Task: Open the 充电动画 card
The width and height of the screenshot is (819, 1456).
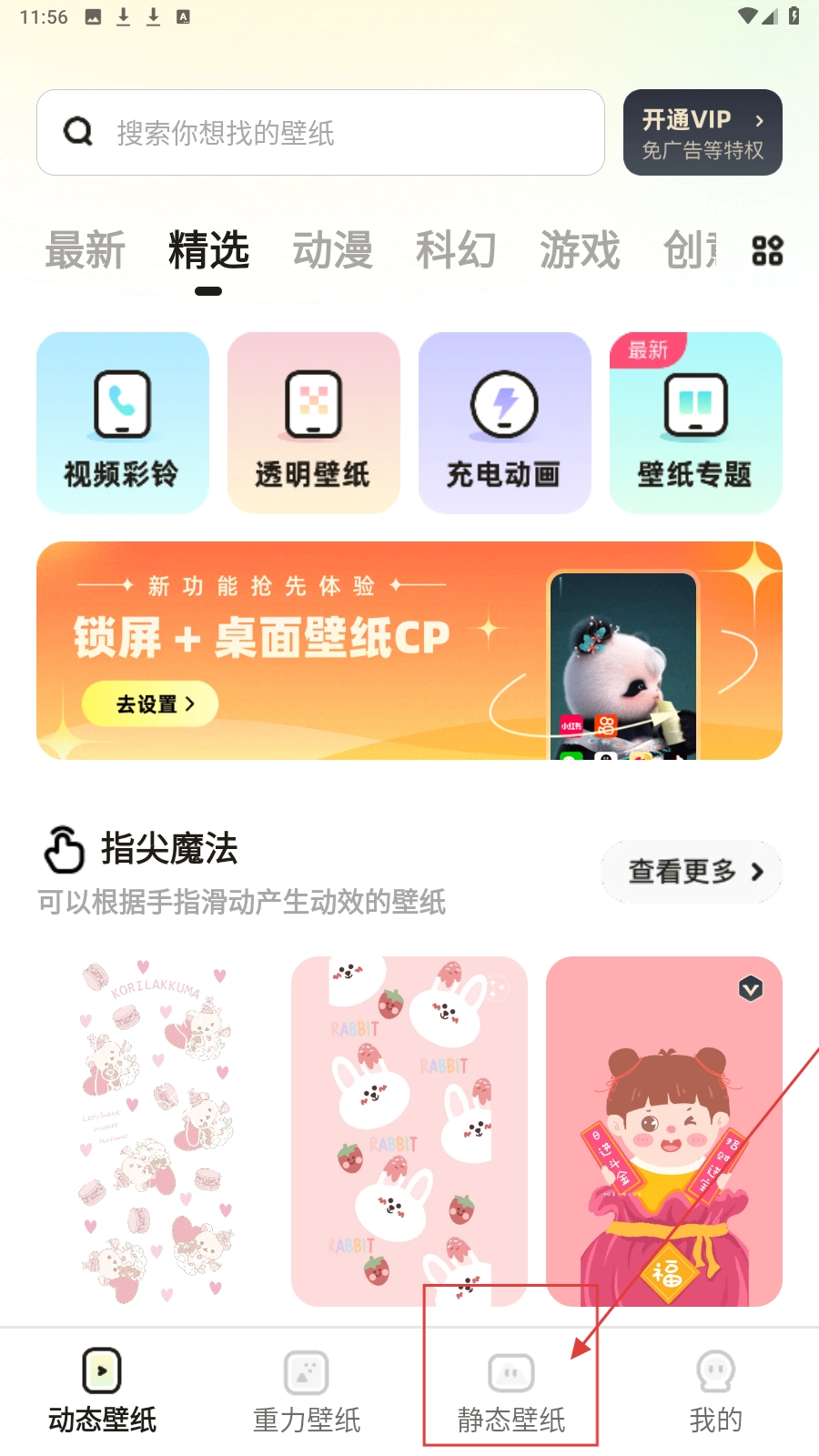Action: tap(504, 423)
